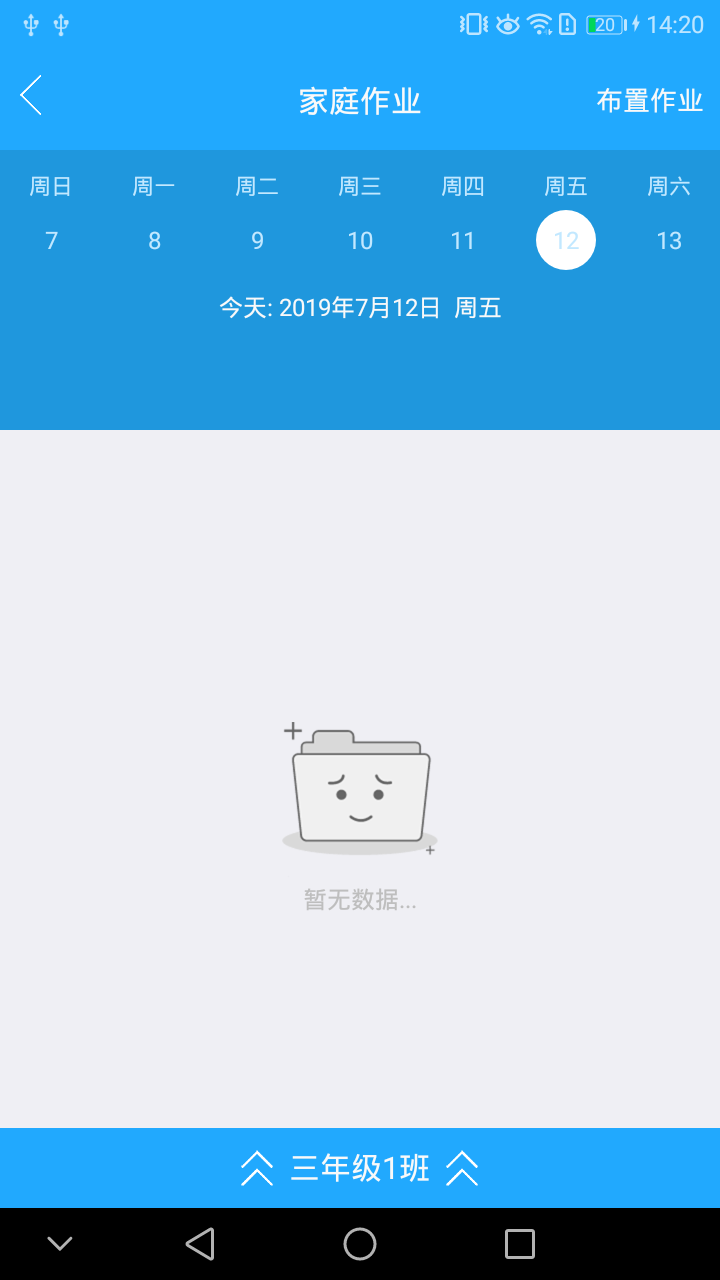Tap the system home button
Image resolution: width=720 pixels, height=1280 pixels.
click(360, 1244)
